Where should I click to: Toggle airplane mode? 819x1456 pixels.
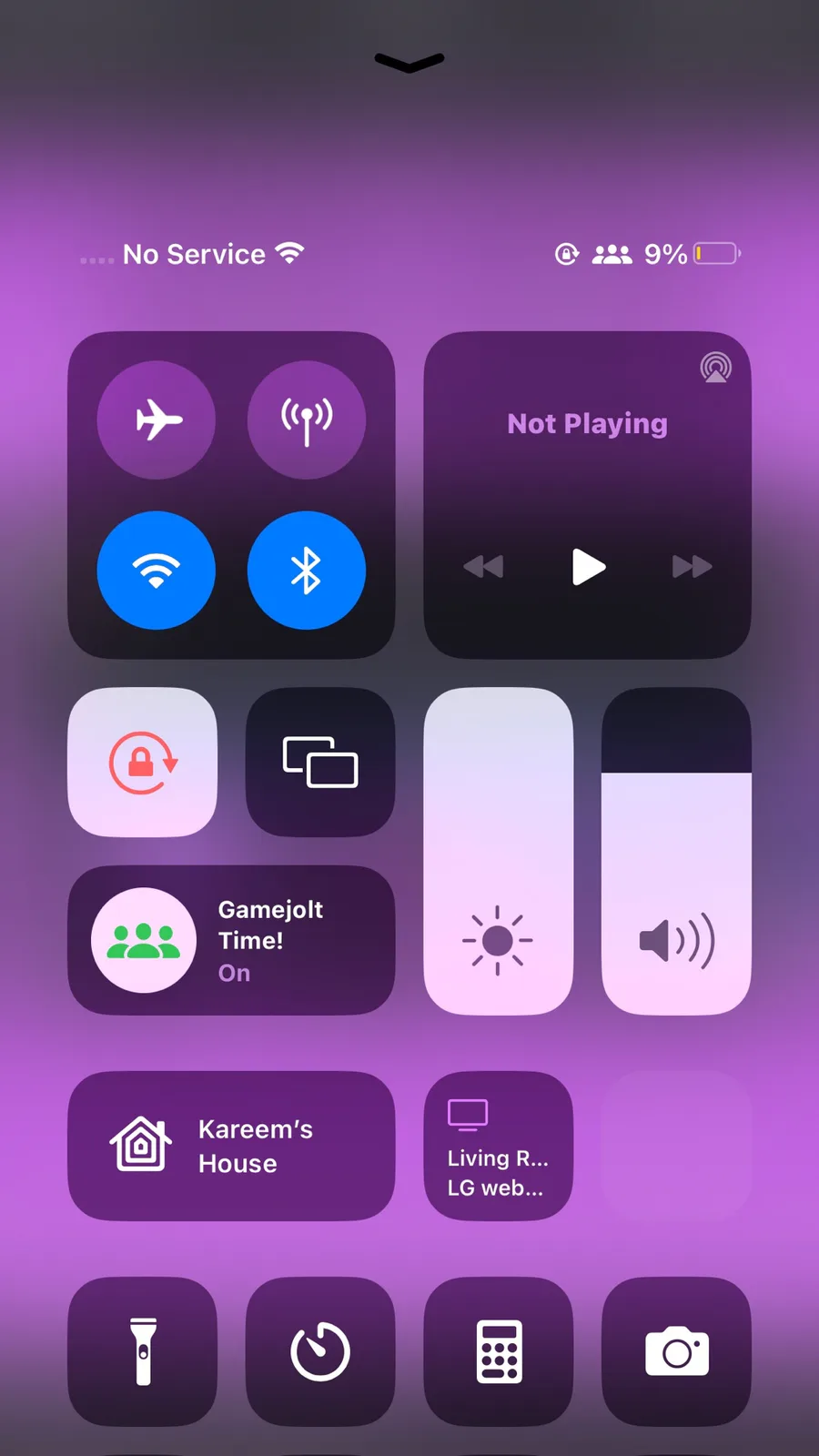point(157,420)
